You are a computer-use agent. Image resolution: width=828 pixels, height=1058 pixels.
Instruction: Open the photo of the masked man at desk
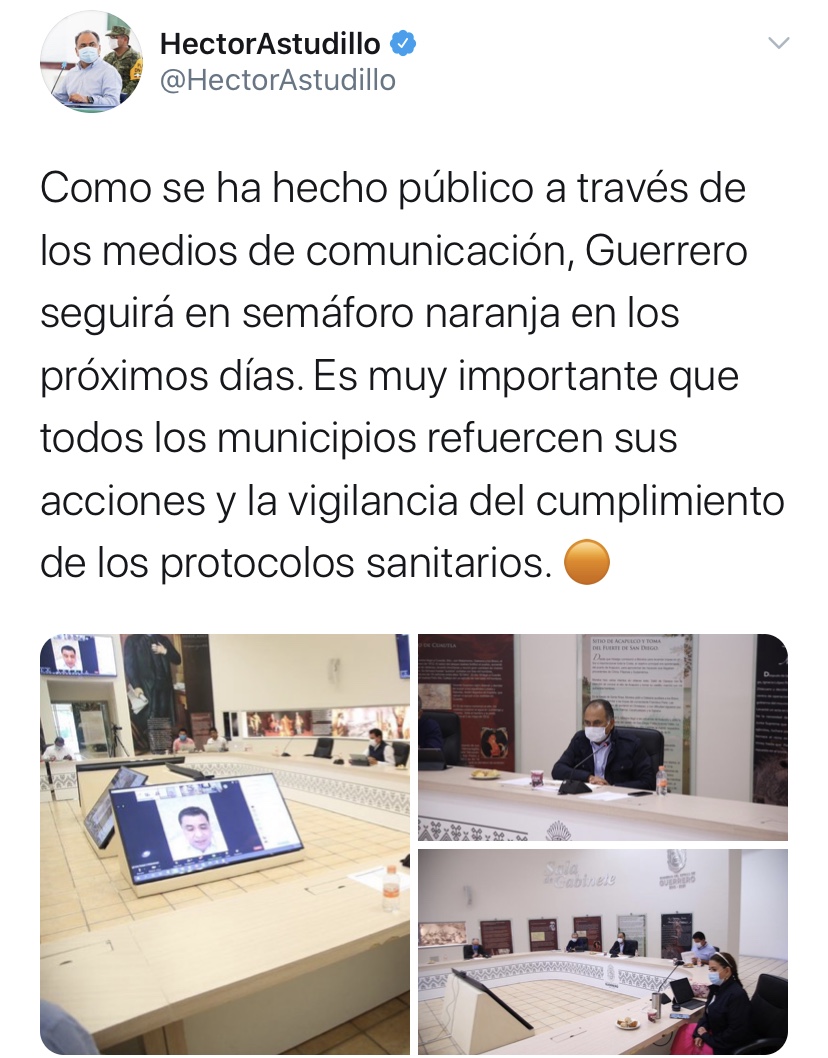(603, 737)
